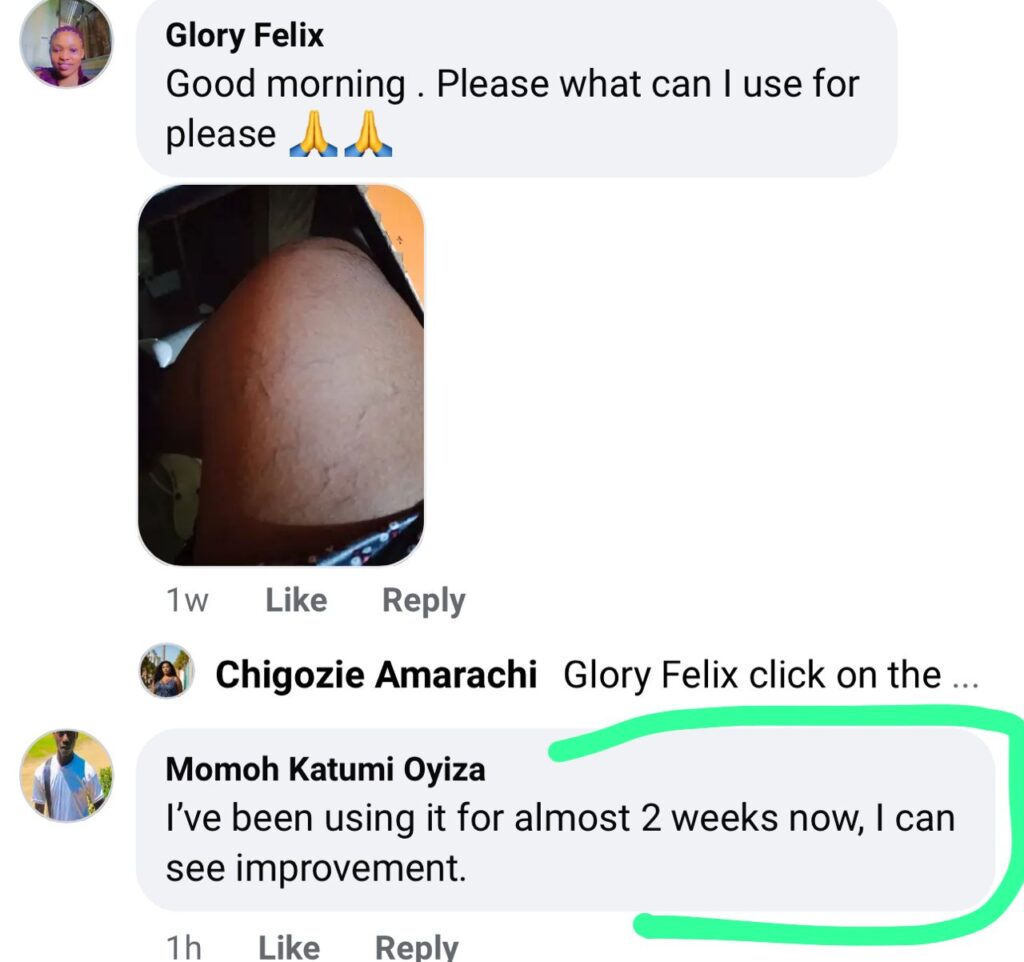
Task: Expand Chigozie Amarachi's reply
Action: [770, 675]
